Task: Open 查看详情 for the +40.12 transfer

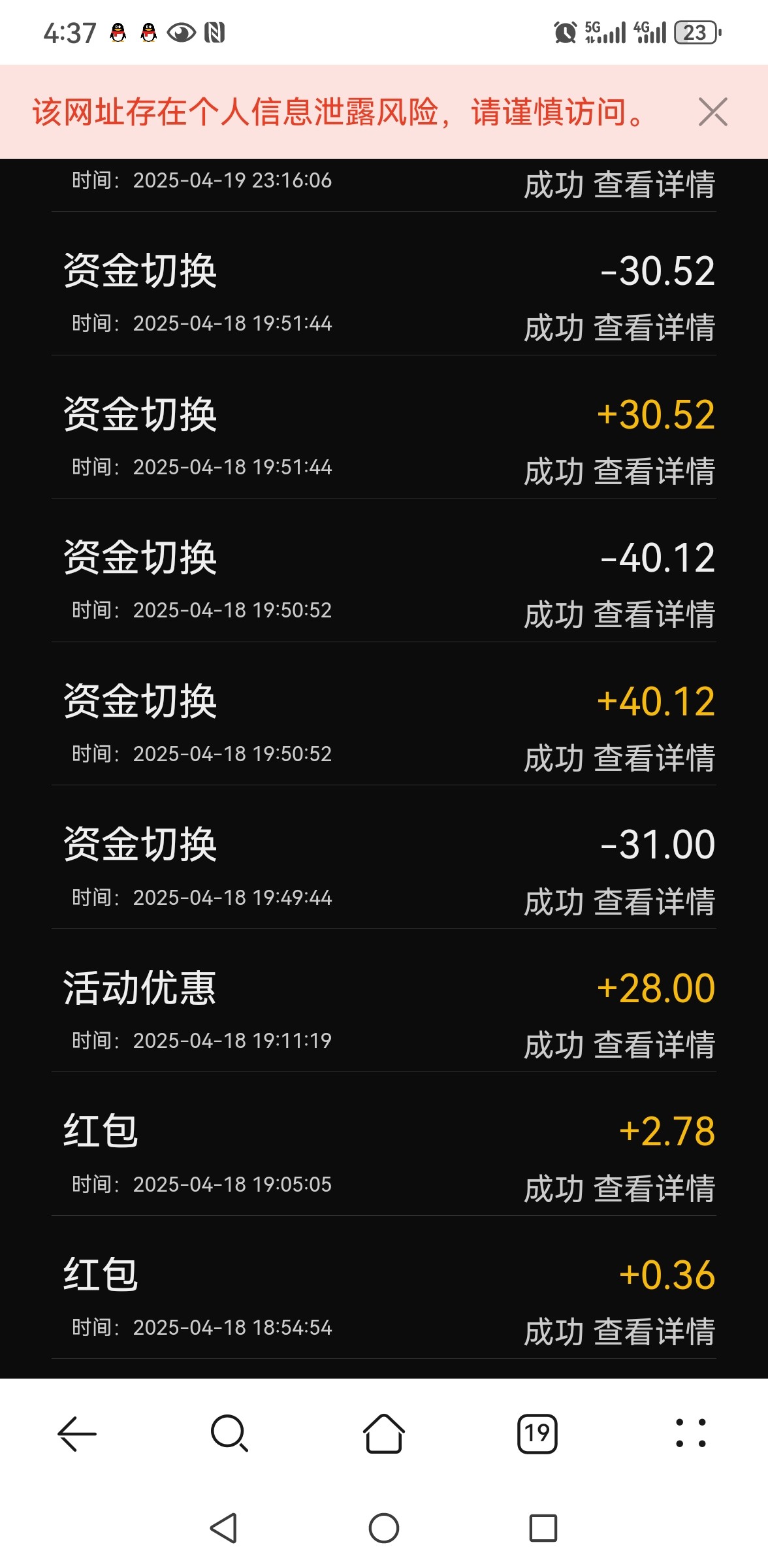Action: (x=654, y=759)
